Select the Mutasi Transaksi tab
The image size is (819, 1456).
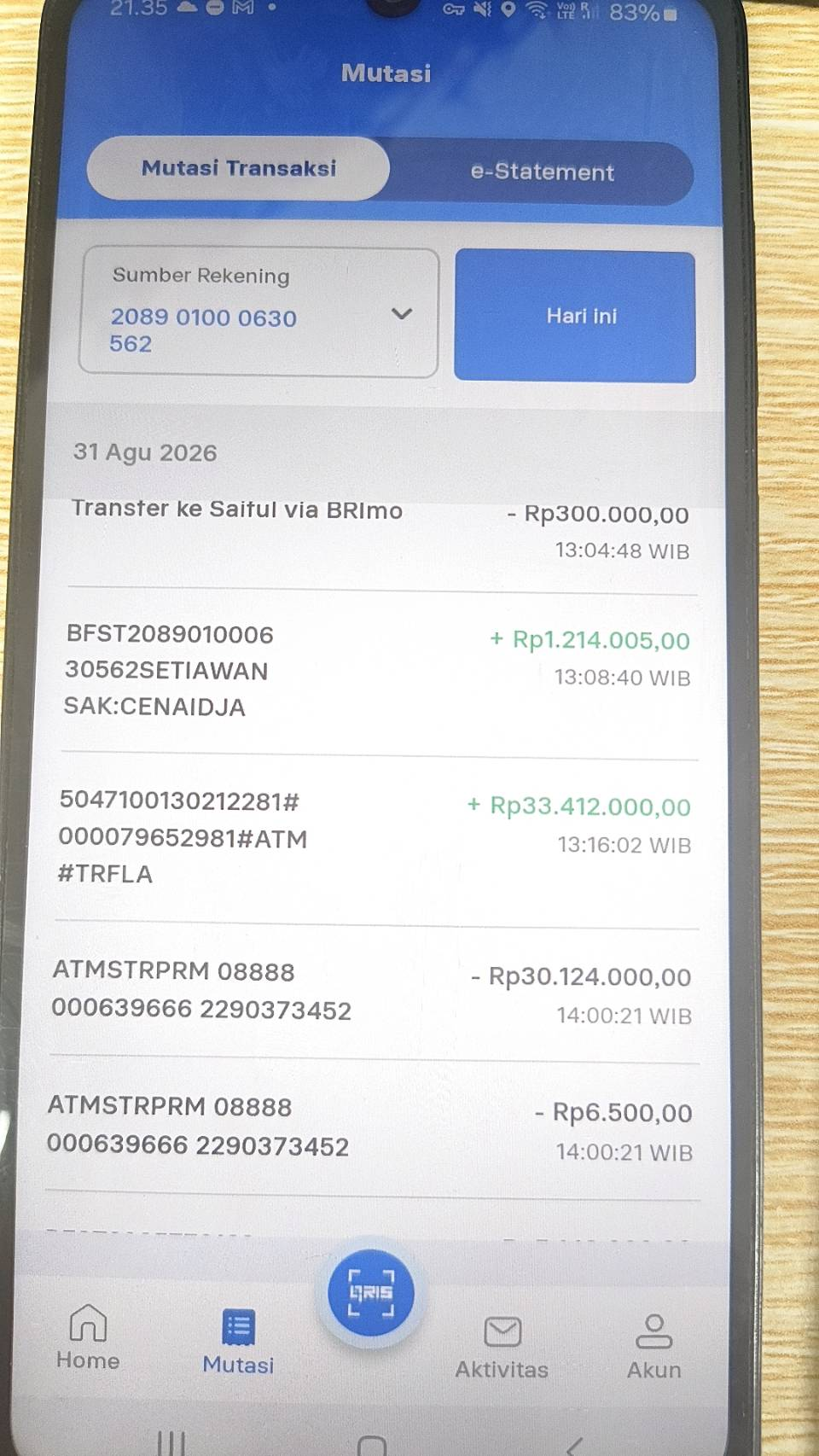point(238,168)
